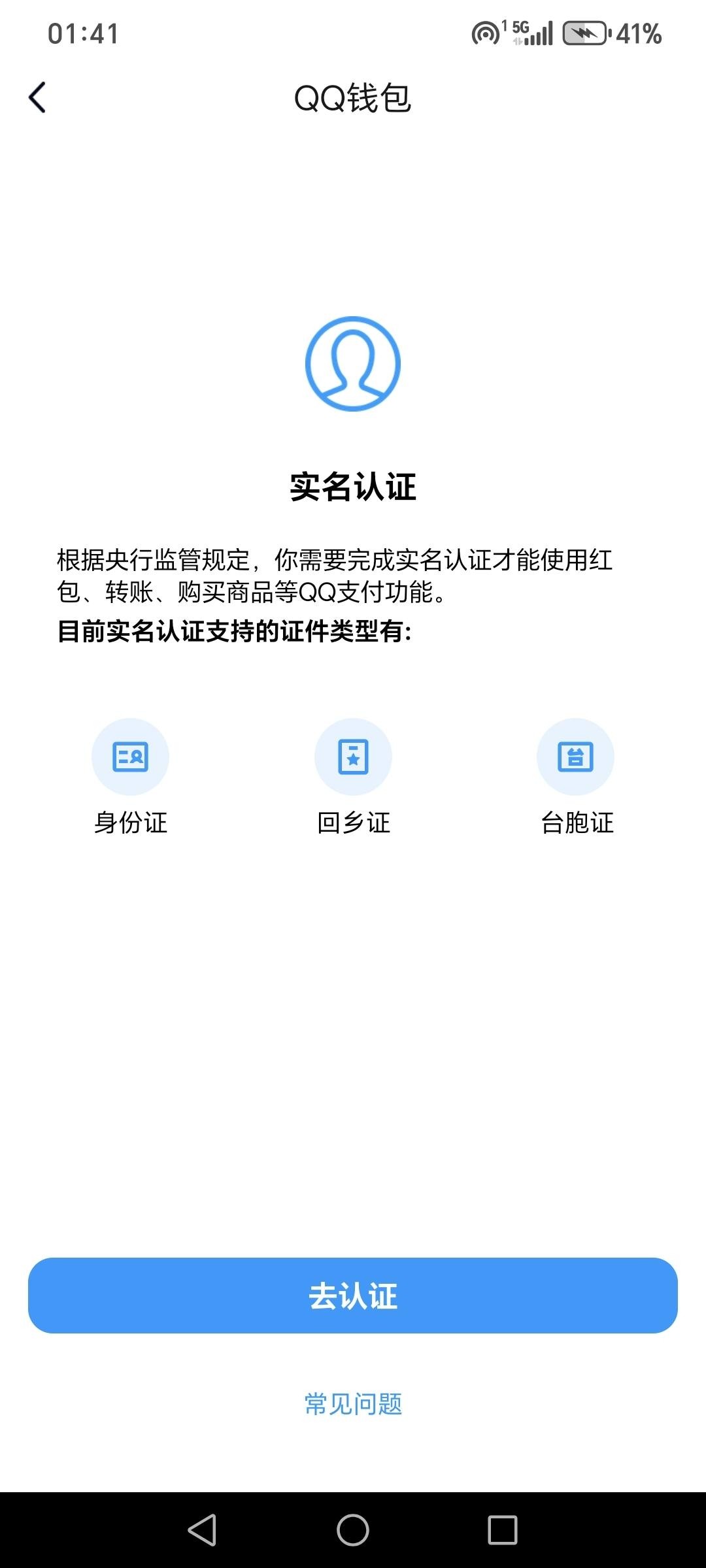Go to the system home screen
This screenshot has height=1568, width=706.
click(x=353, y=1529)
